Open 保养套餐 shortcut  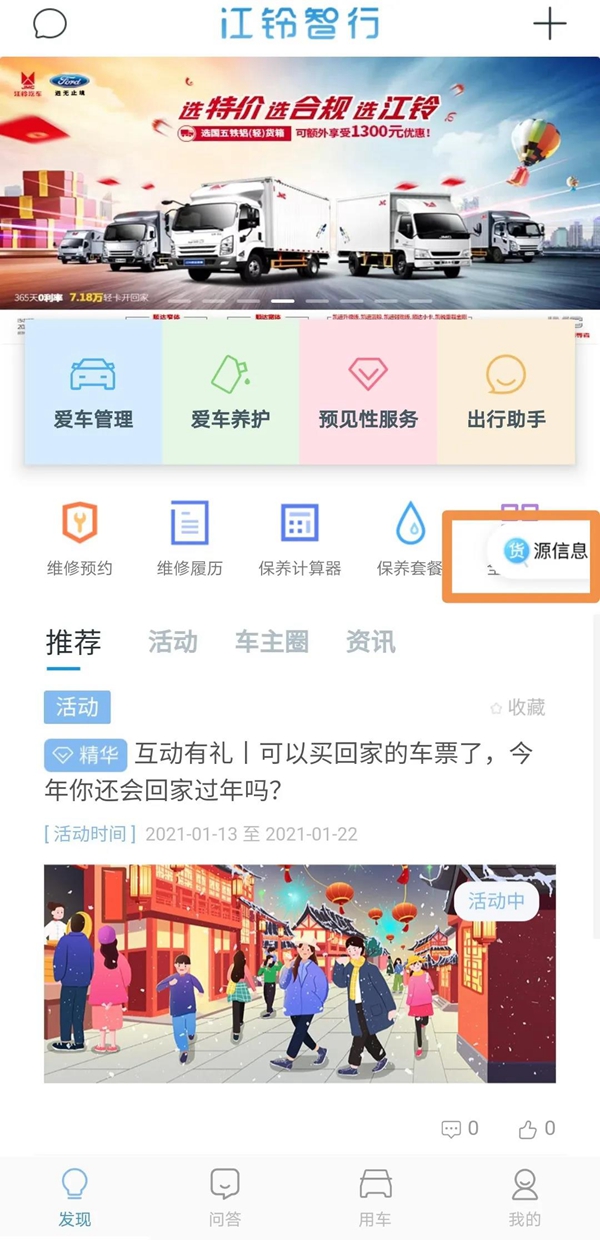click(x=410, y=540)
